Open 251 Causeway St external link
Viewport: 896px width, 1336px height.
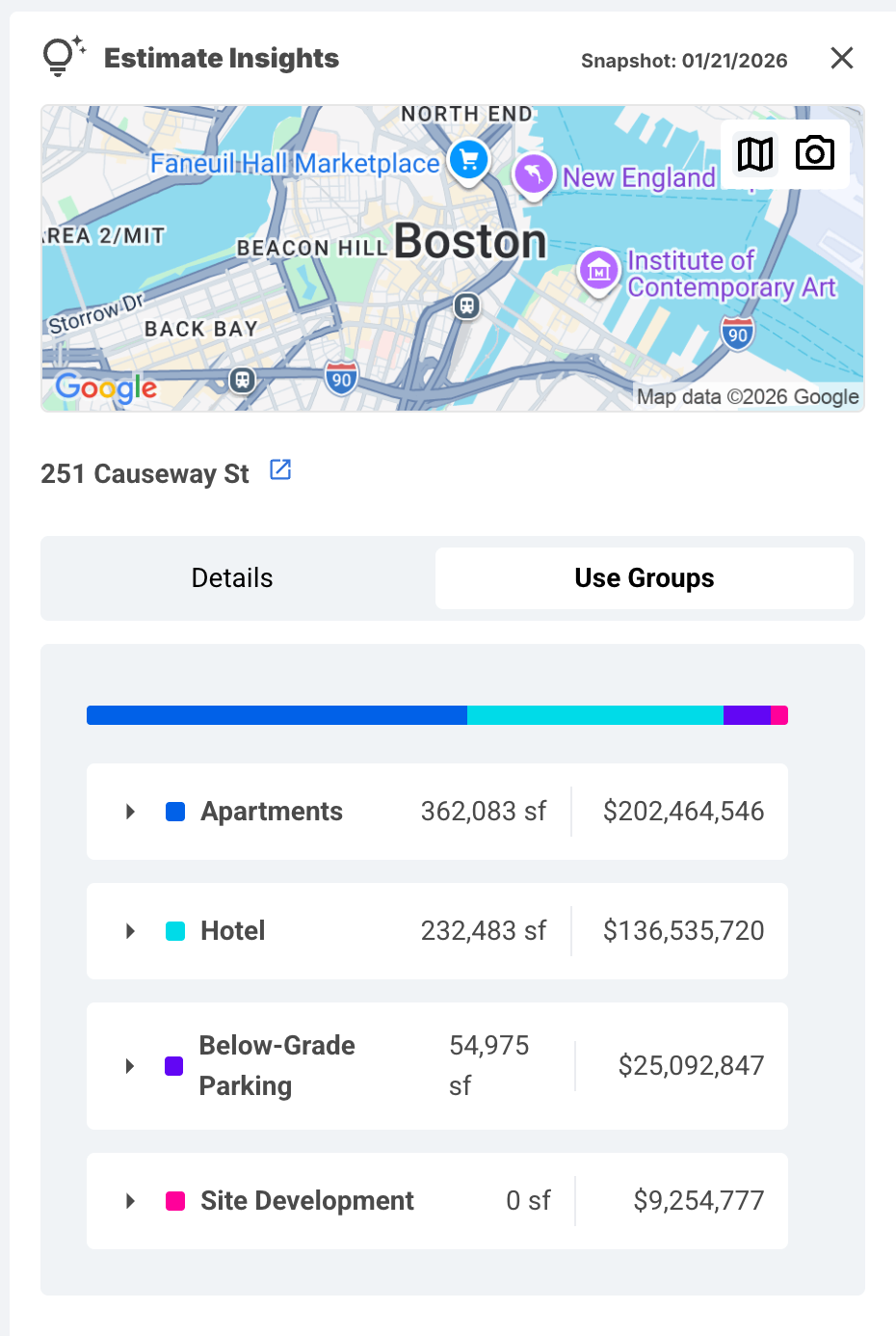[x=280, y=470]
